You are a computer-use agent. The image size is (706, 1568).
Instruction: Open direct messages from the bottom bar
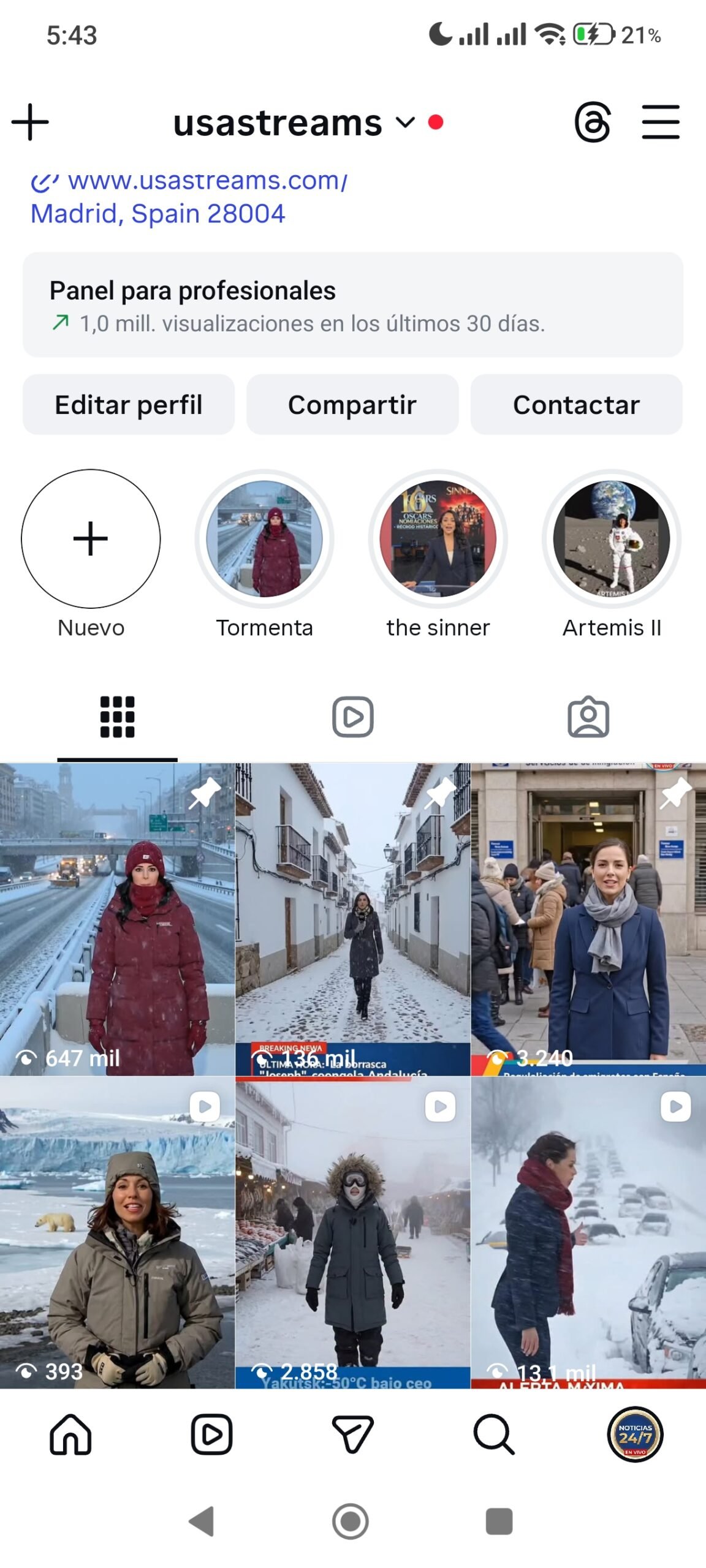click(x=352, y=1434)
